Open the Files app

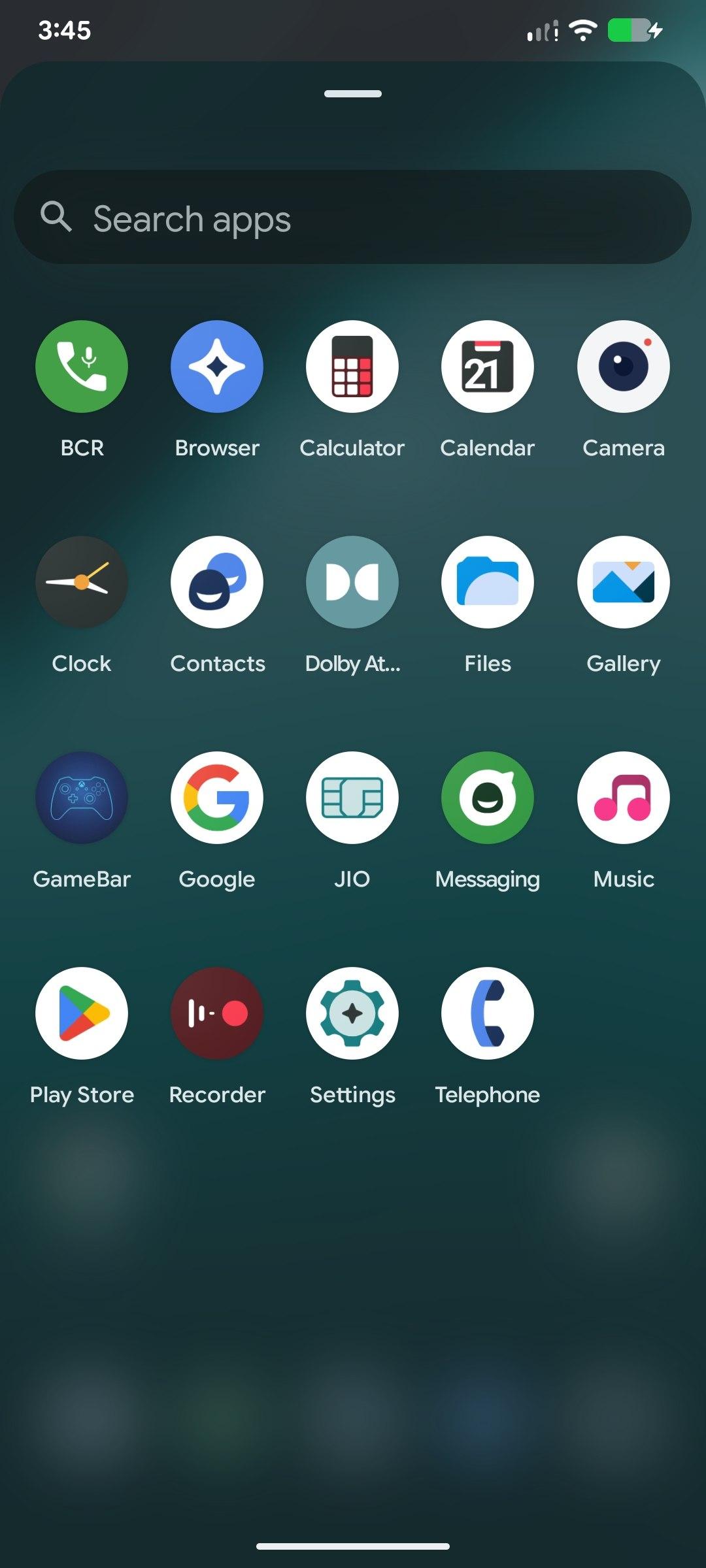coord(488,582)
